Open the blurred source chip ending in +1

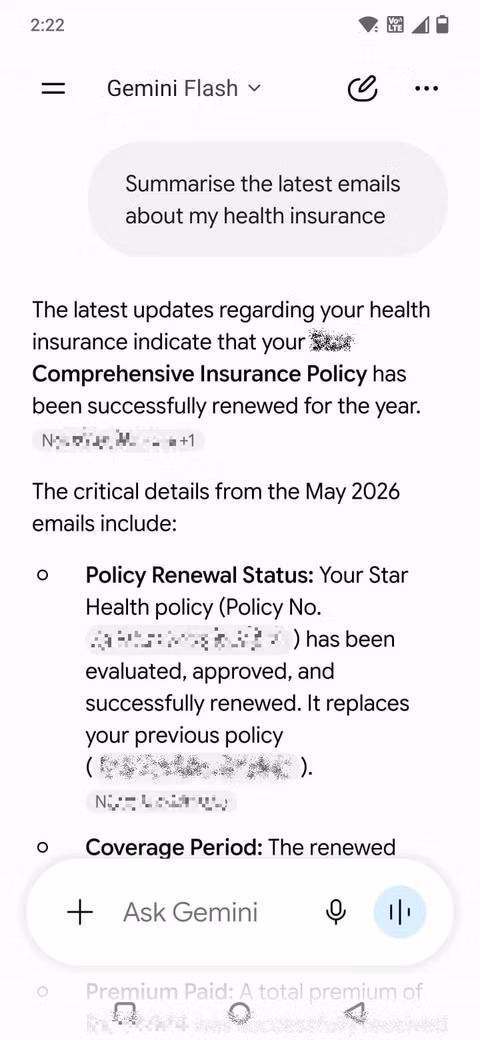[x=117, y=440]
